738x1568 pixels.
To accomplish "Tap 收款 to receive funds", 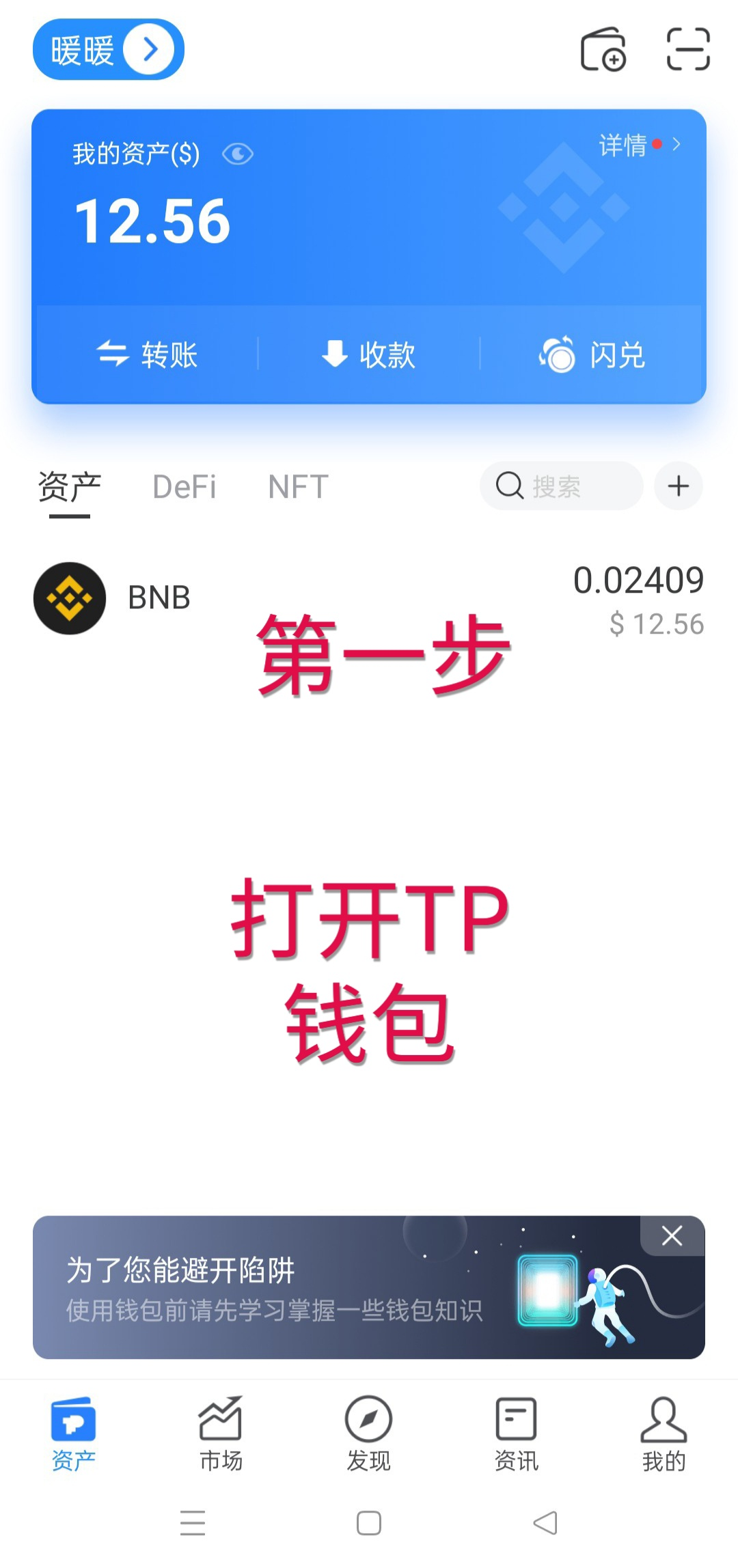I will click(x=368, y=354).
